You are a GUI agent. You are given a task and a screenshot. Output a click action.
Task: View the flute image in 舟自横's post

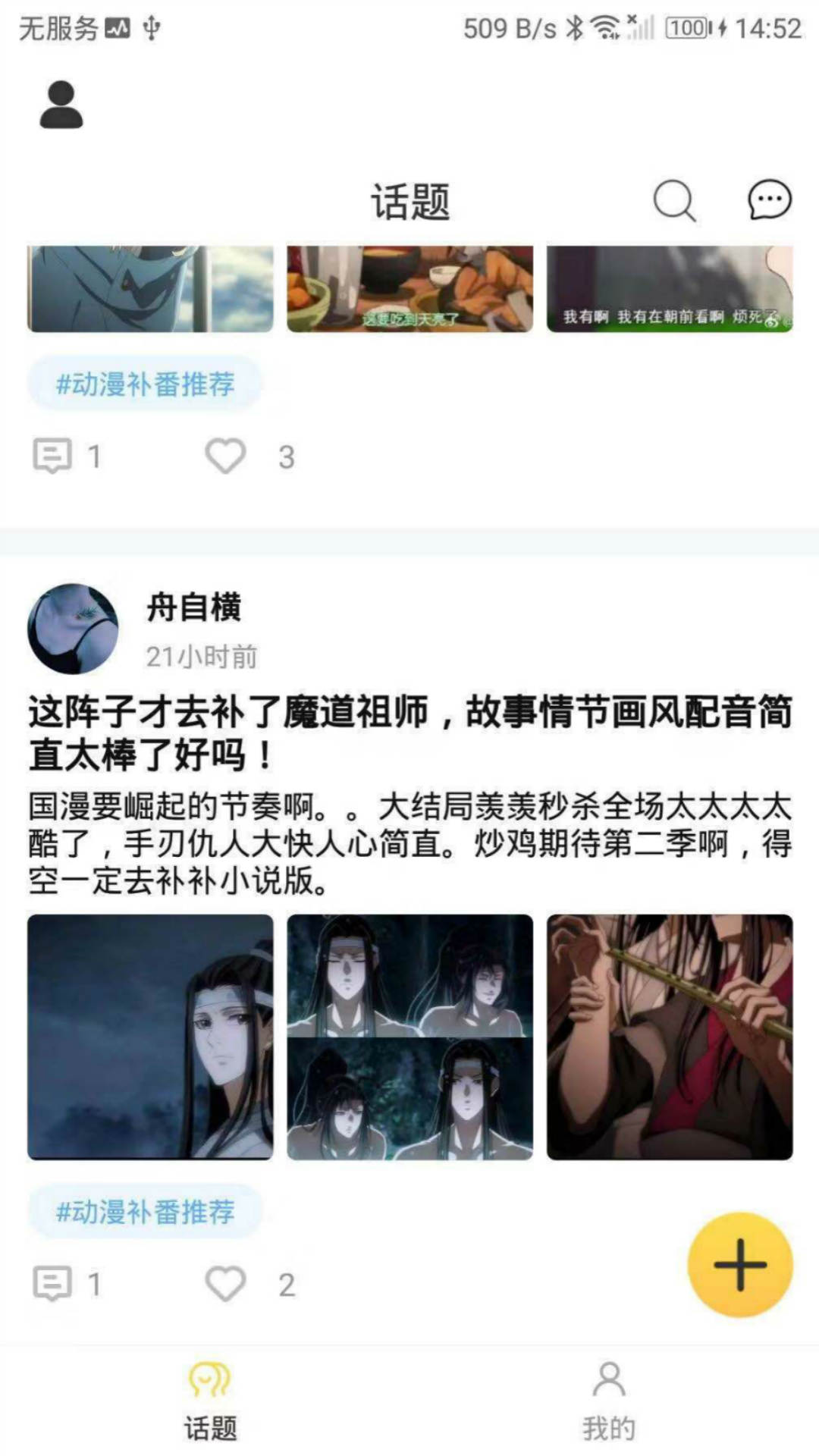(670, 1037)
